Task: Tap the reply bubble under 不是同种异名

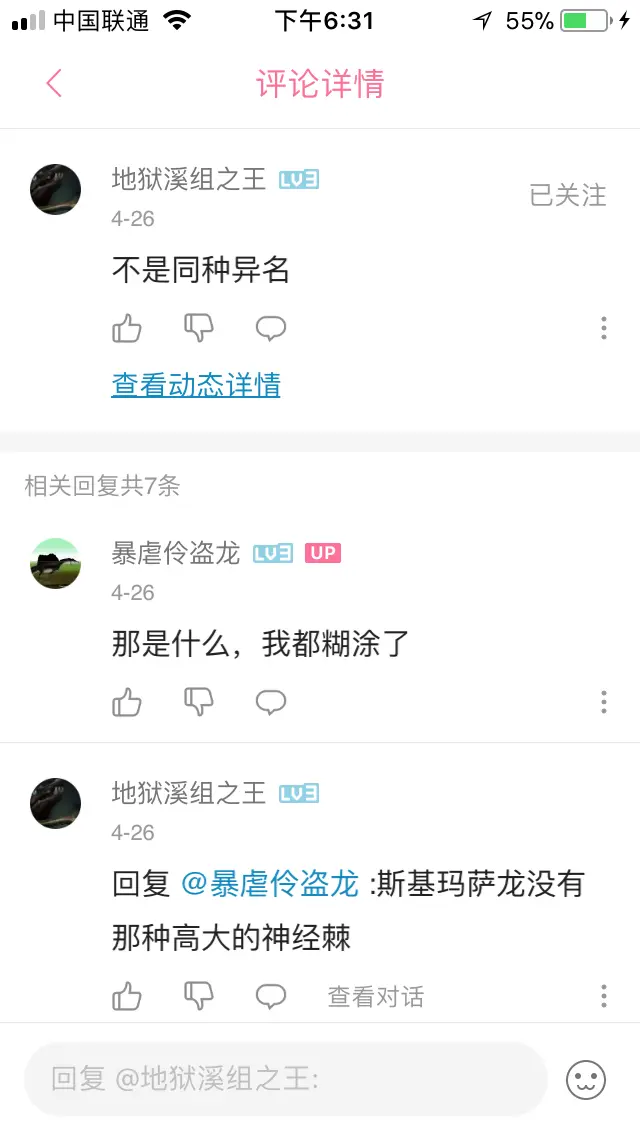Action: [x=271, y=328]
